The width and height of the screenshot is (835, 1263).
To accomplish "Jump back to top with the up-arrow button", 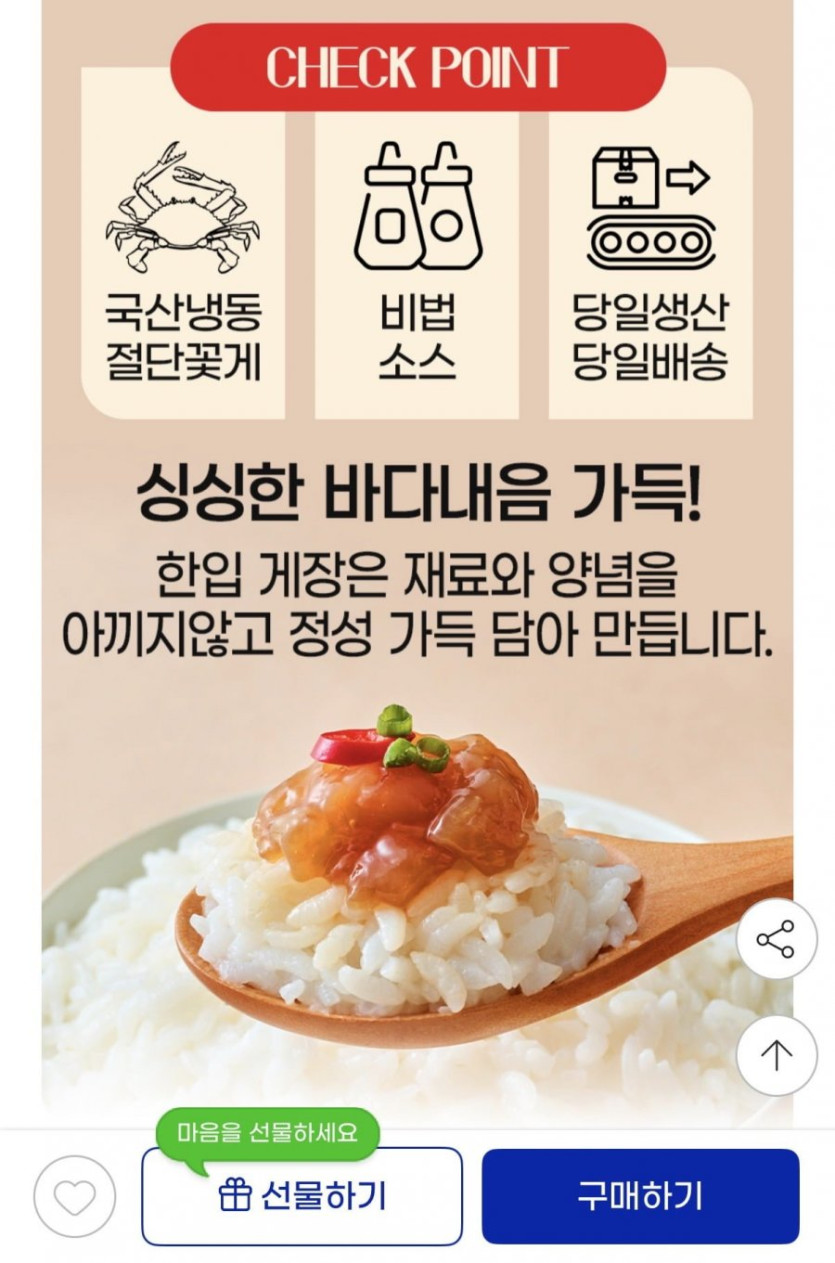I will tap(776, 1055).
